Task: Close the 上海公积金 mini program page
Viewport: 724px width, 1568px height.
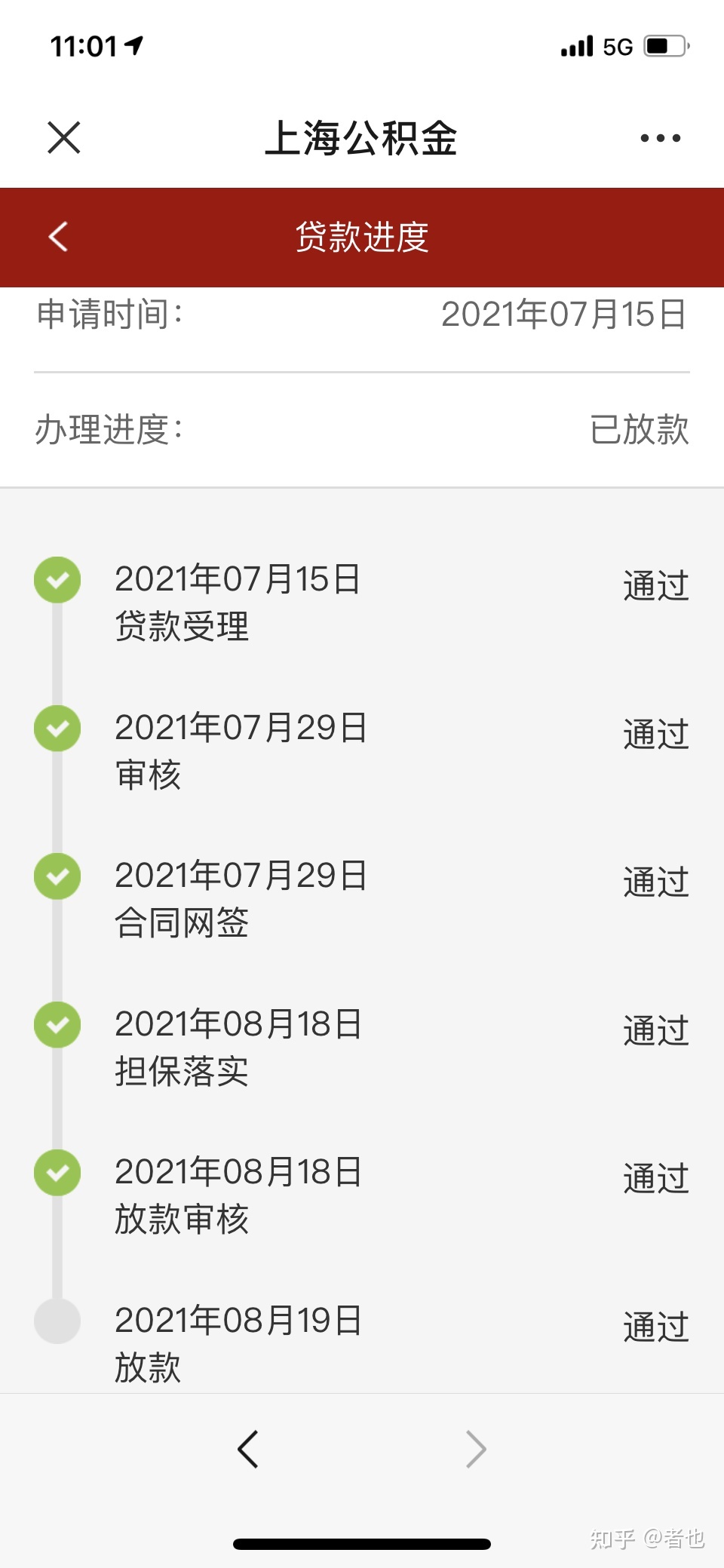Action: click(64, 137)
